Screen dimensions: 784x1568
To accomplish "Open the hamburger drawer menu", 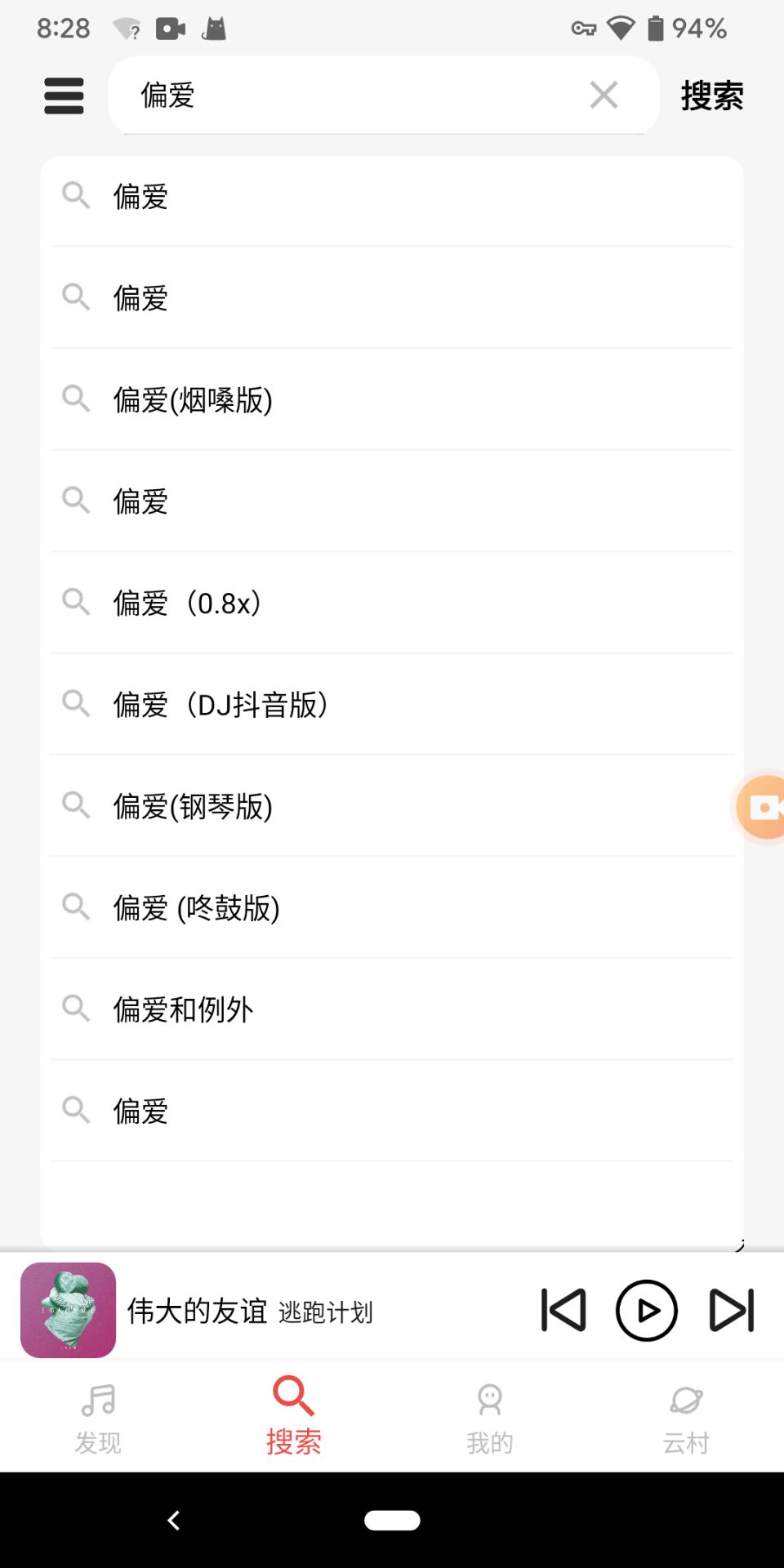I will tap(64, 96).
